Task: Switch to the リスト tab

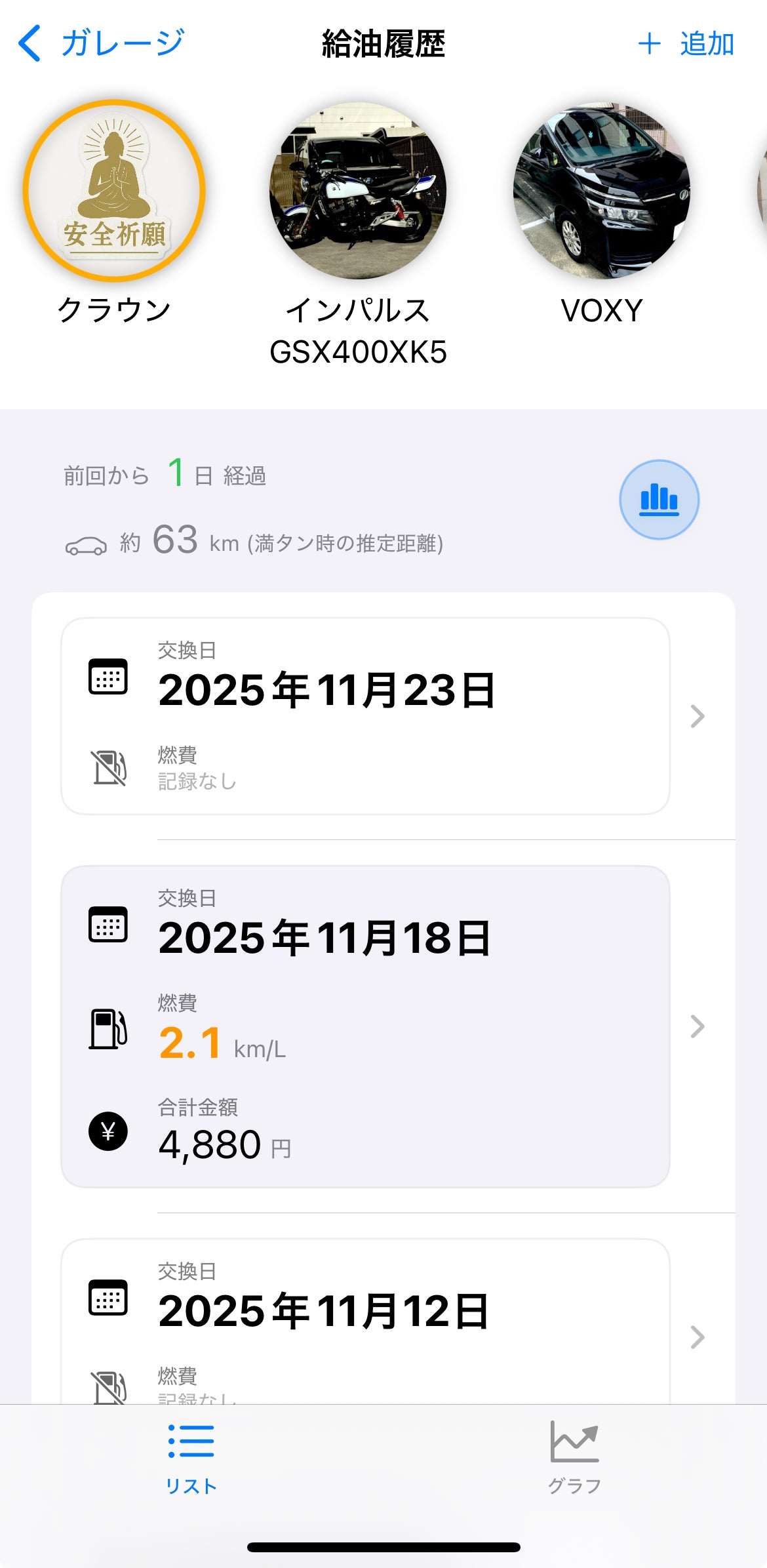Action: click(191, 1457)
